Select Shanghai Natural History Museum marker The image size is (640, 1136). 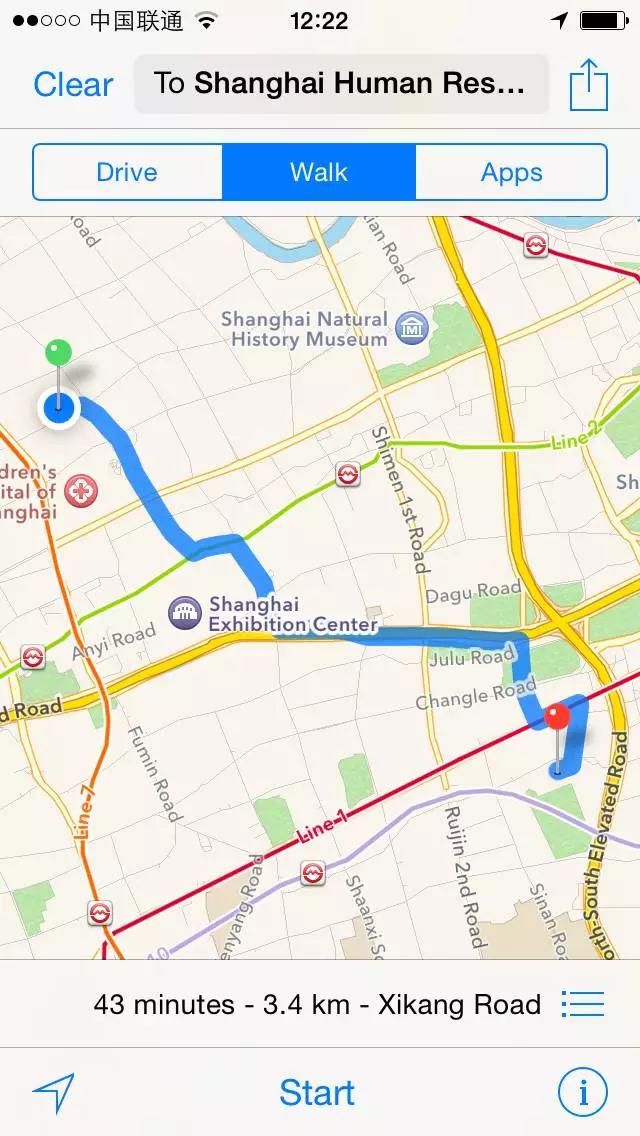point(412,328)
